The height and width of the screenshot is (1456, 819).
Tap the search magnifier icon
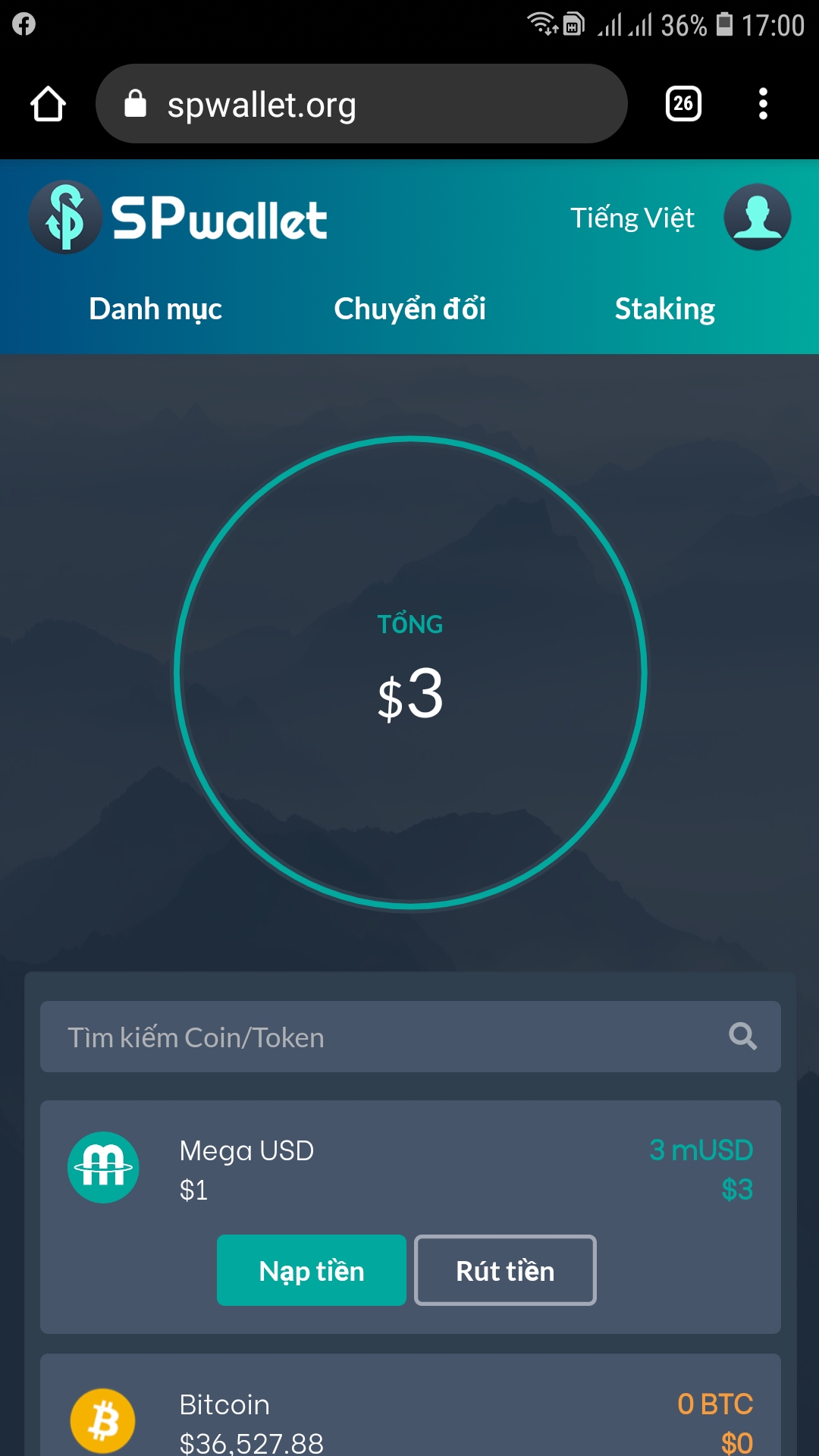point(742,1036)
